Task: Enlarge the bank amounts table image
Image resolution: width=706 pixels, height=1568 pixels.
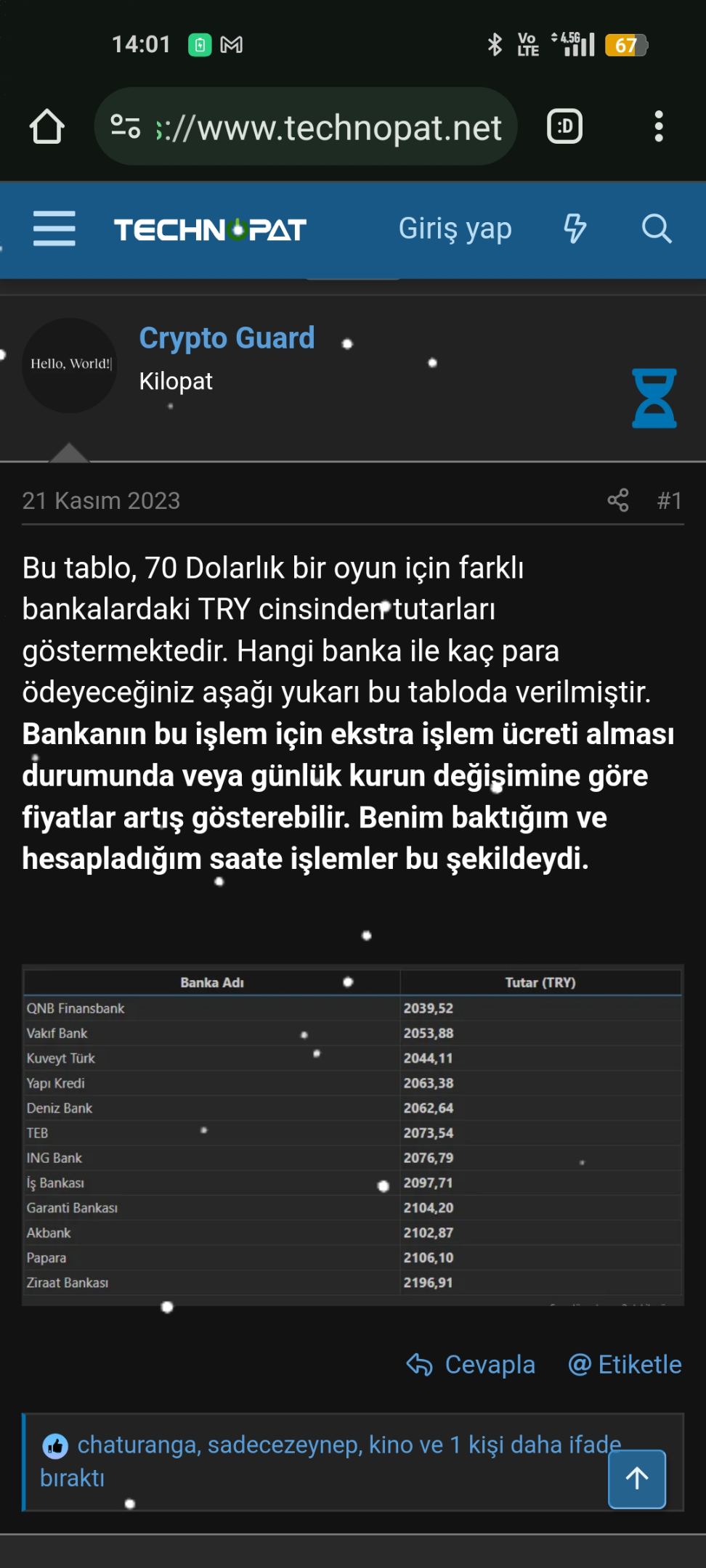Action: 353,1135
